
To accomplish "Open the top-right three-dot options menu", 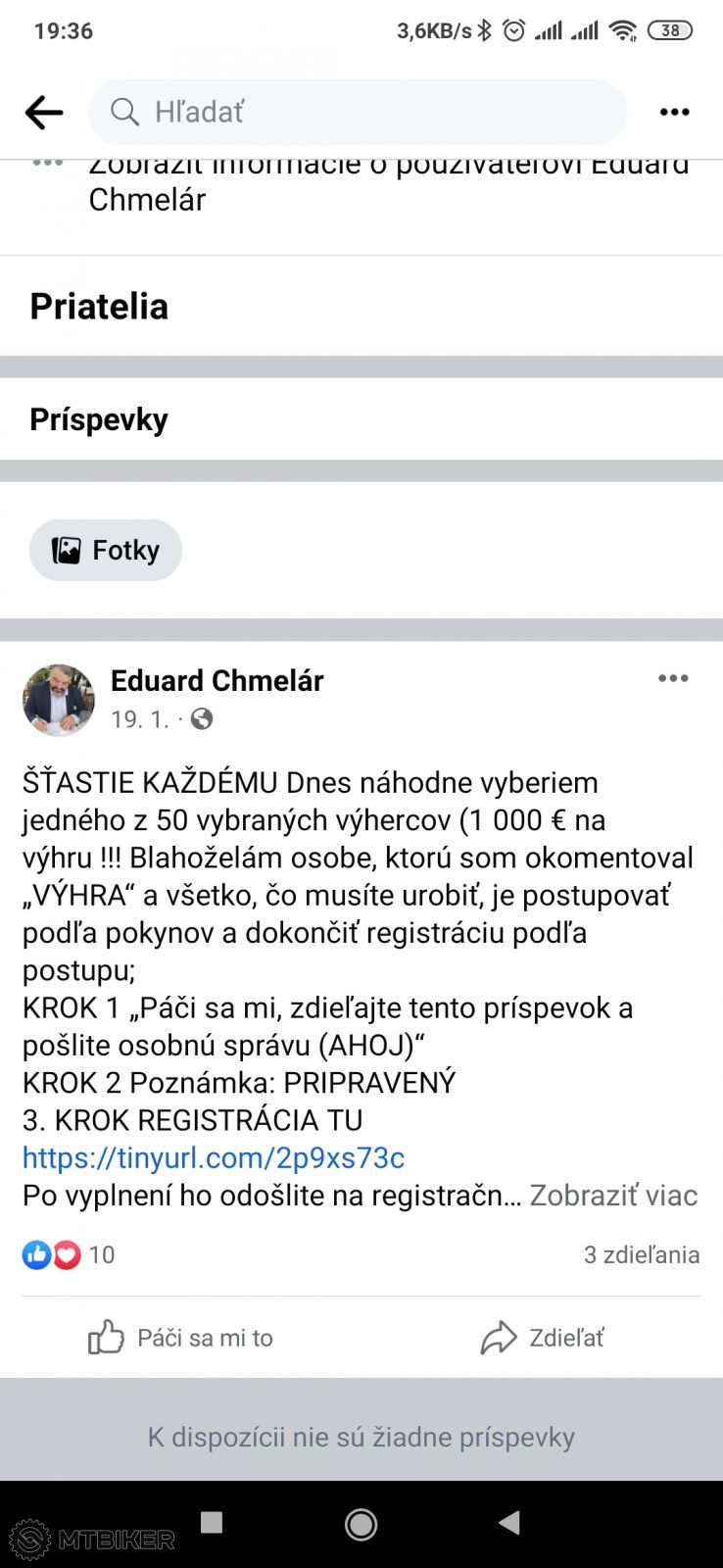I will tap(675, 112).
